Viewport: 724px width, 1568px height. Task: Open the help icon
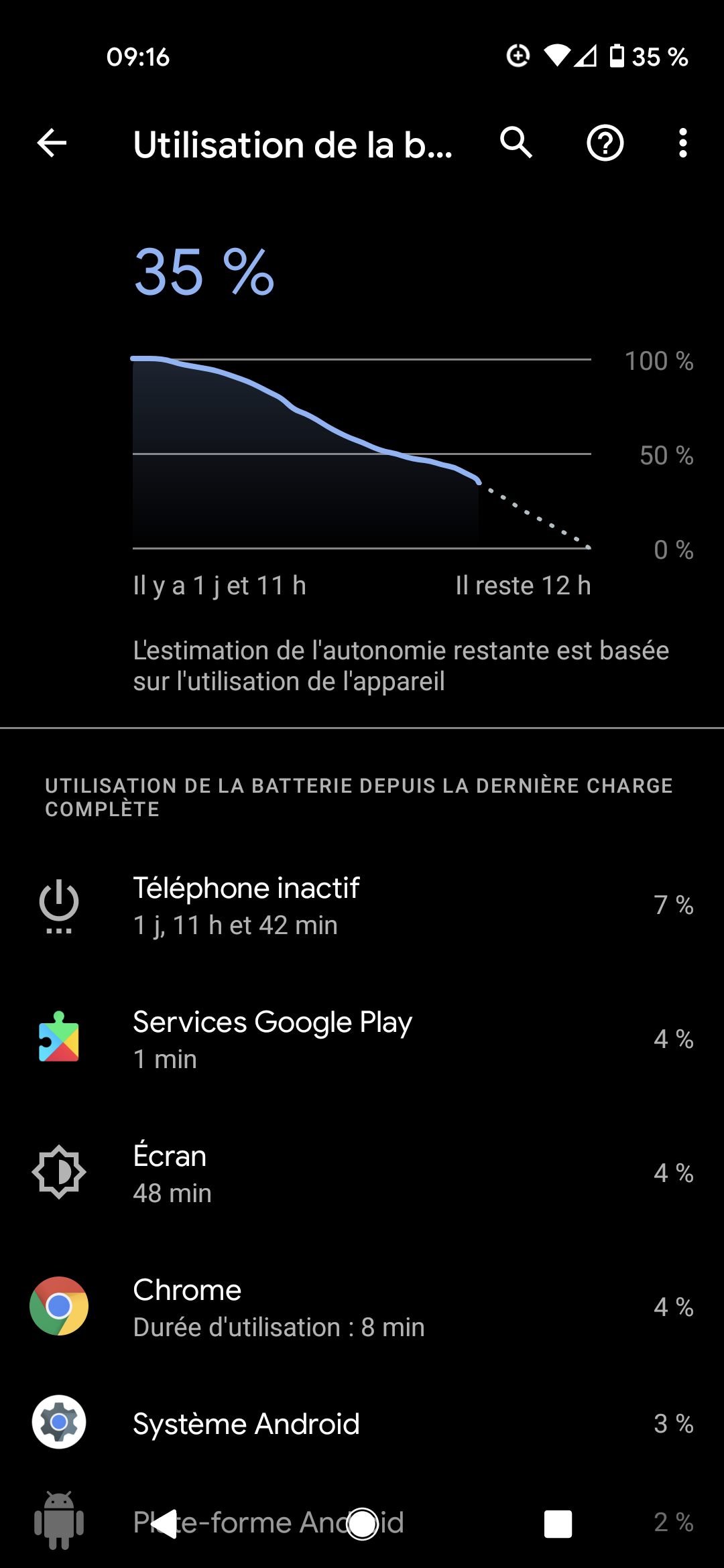coord(605,143)
